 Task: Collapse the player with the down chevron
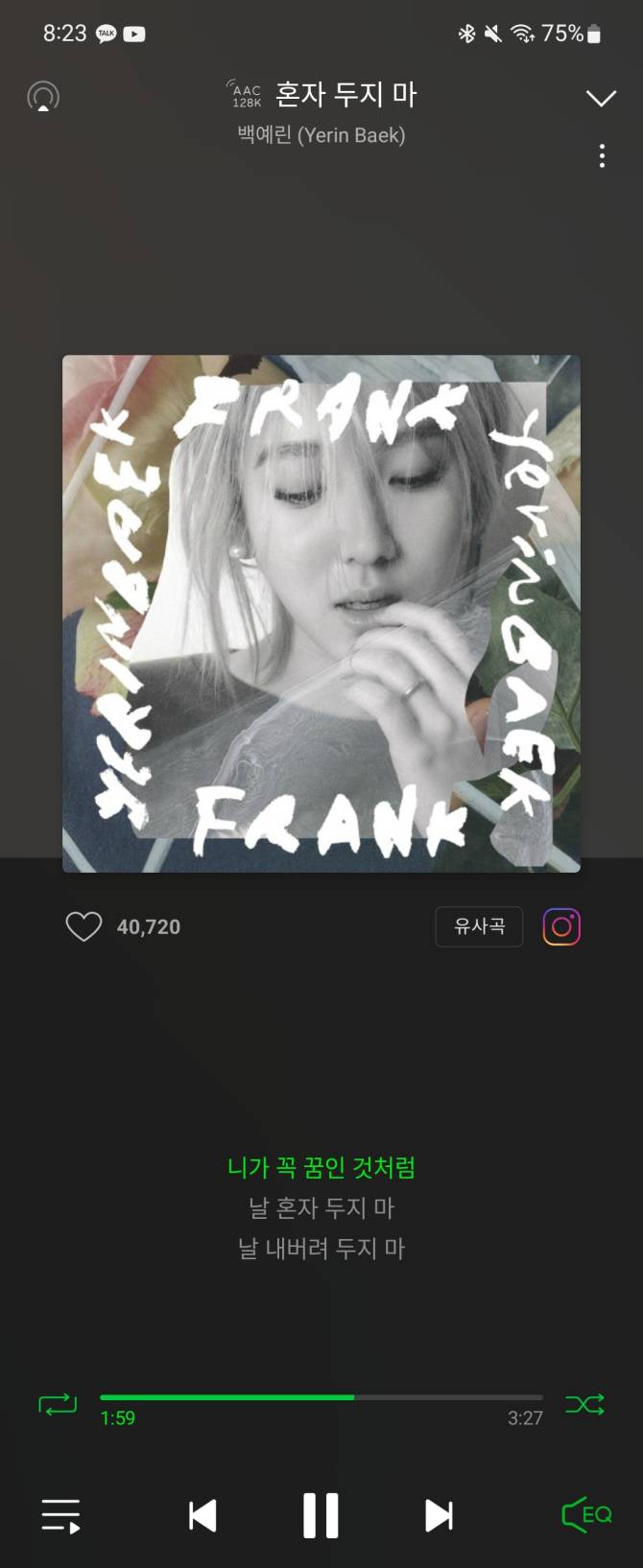(x=601, y=98)
